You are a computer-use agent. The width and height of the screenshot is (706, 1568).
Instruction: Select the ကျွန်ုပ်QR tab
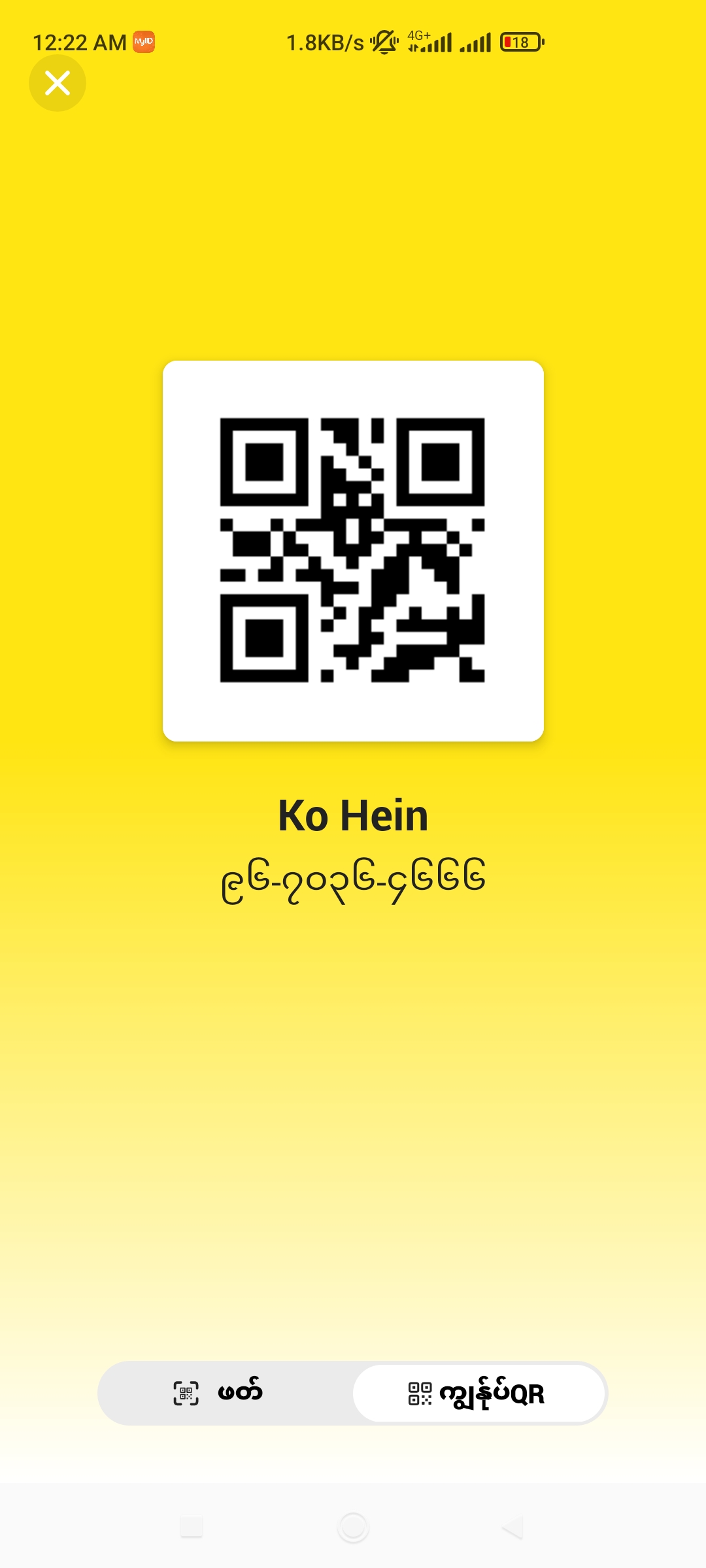(x=479, y=1393)
